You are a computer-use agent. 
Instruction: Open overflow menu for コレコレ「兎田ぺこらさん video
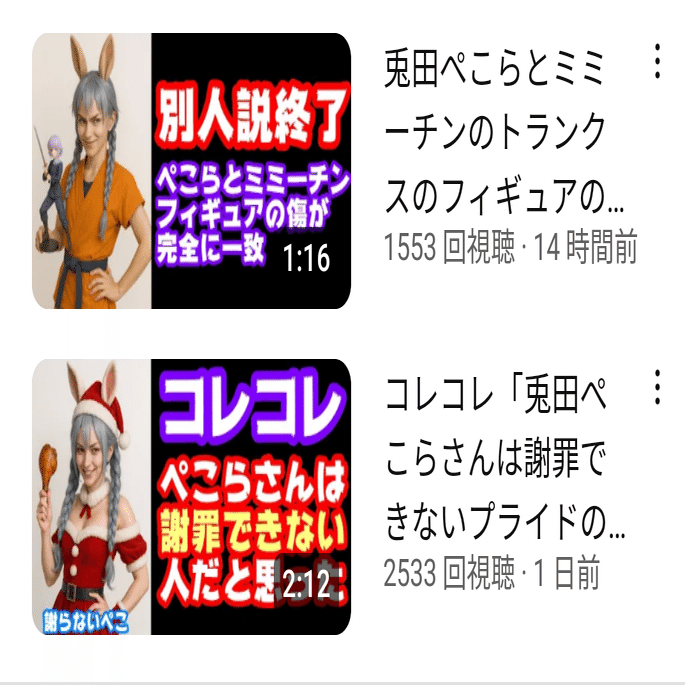[657, 387]
